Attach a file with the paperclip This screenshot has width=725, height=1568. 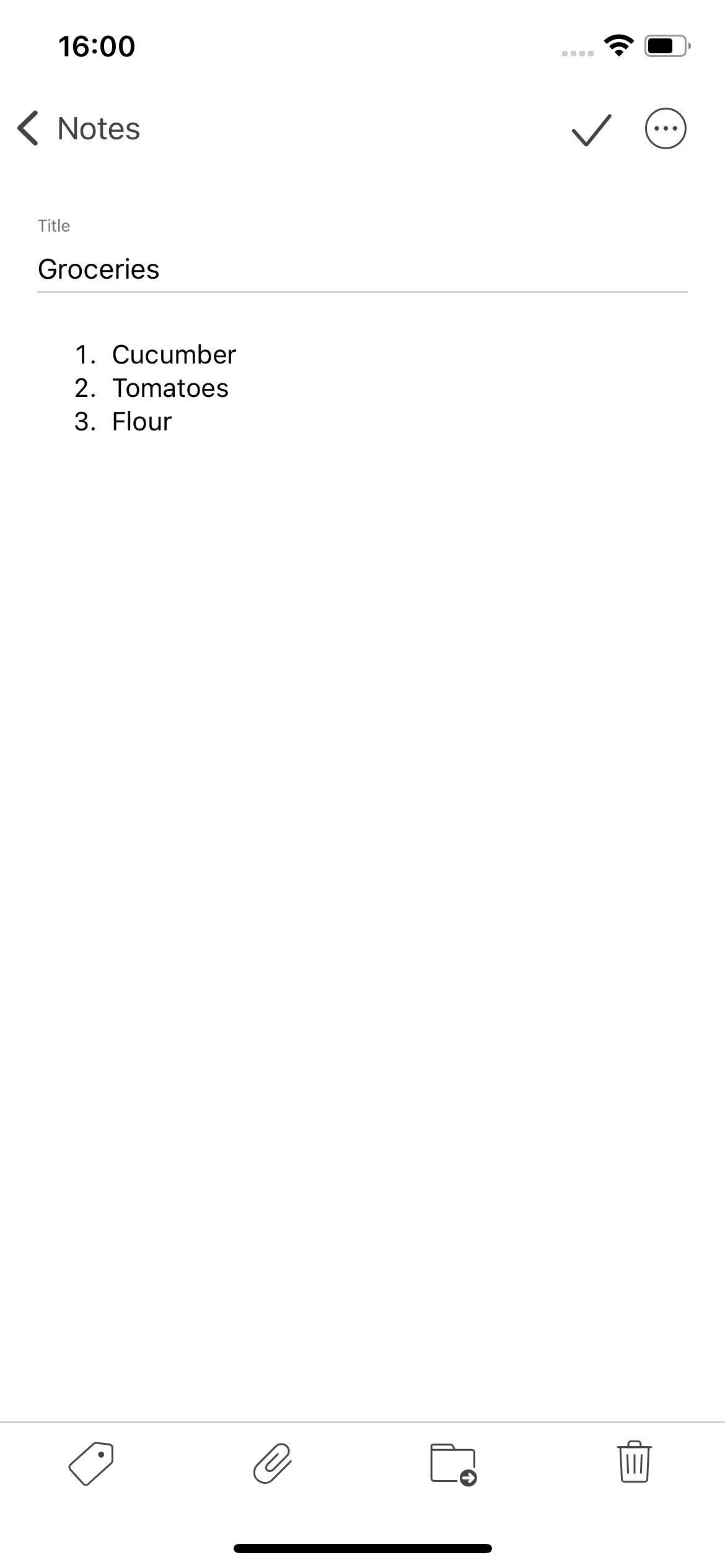point(272,1464)
